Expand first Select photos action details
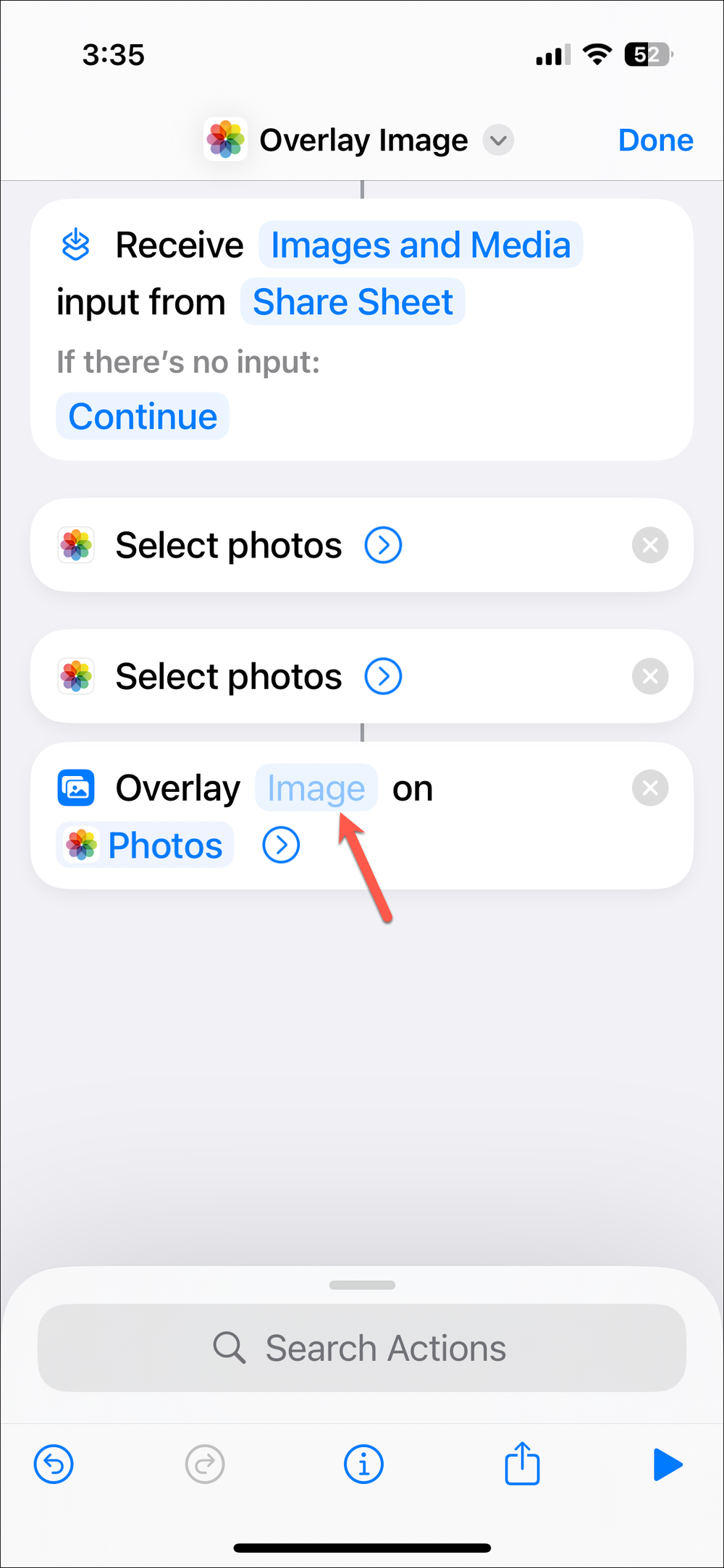Image resolution: width=724 pixels, height=1568 pixels. [383, 545]
